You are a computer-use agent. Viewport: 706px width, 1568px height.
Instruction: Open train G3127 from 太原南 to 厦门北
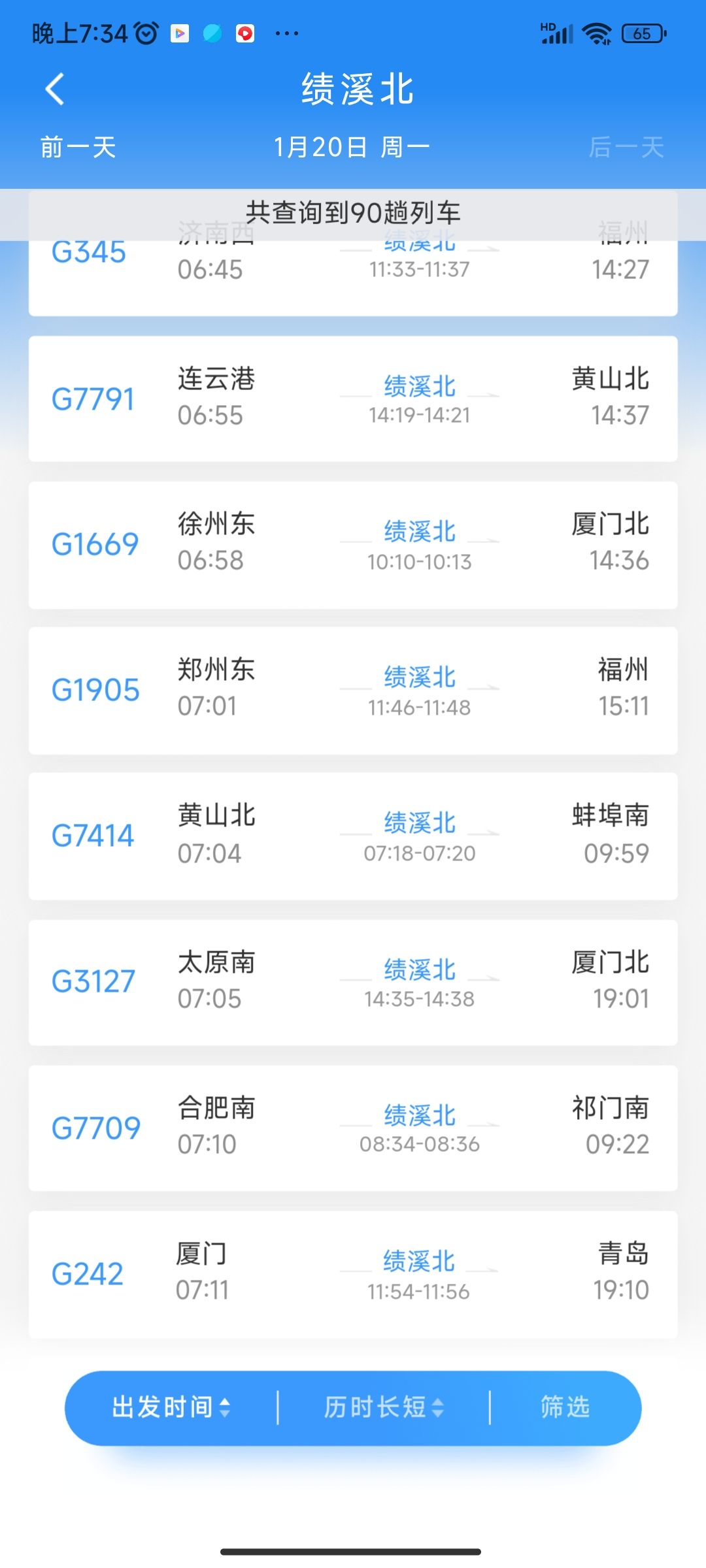pyautogui.click(x=353, y=983)
